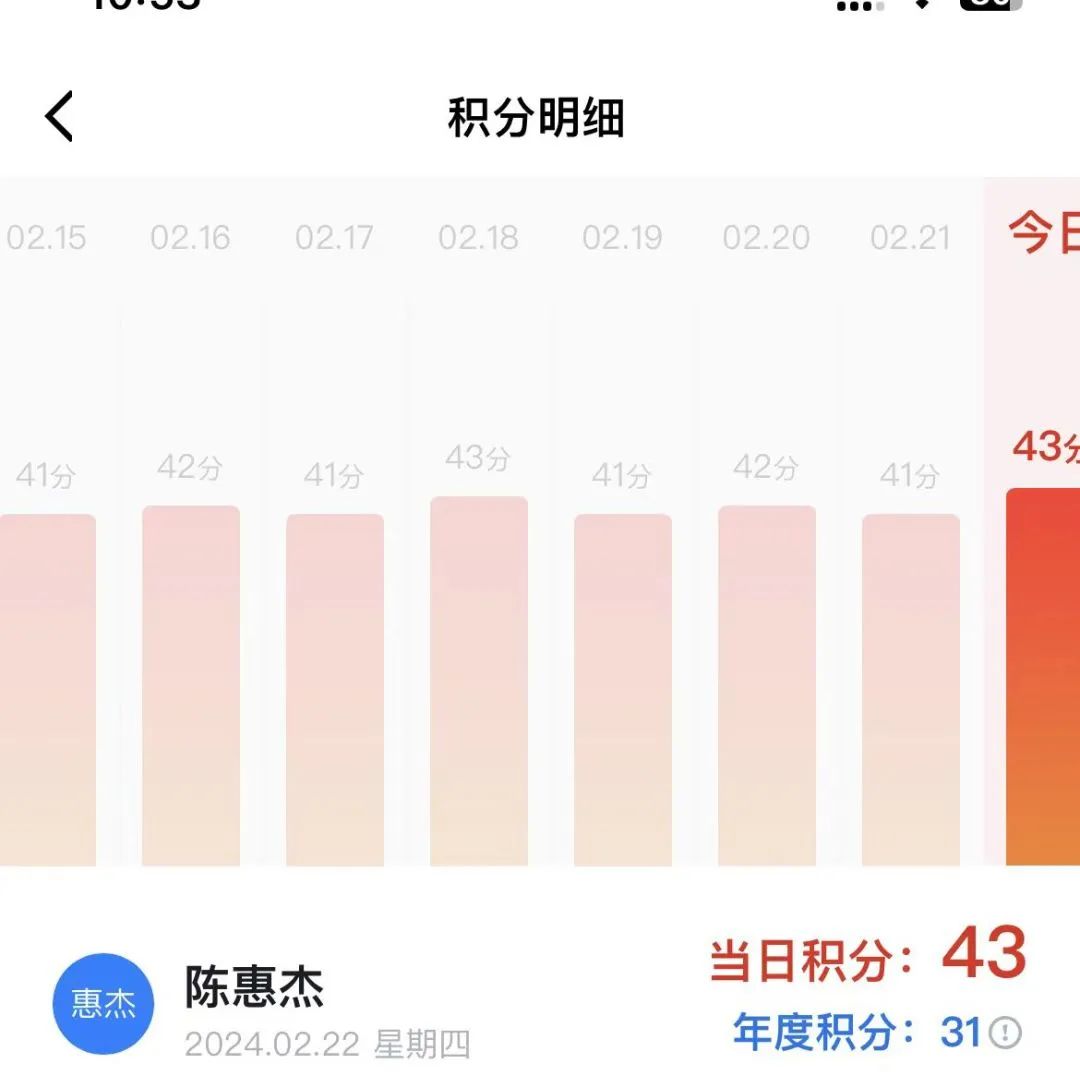Select the 02.20 score bar

pos(767,686)
